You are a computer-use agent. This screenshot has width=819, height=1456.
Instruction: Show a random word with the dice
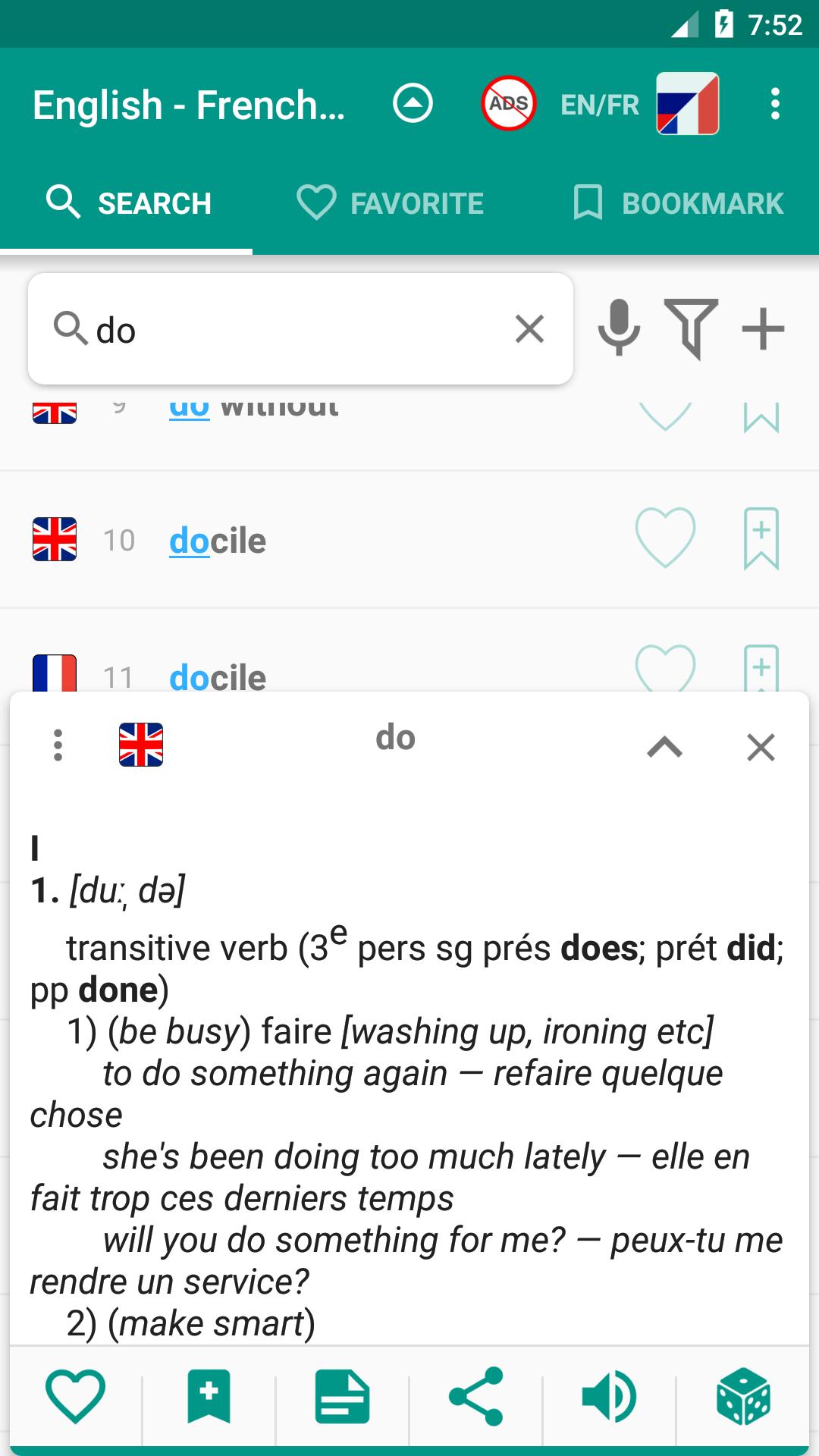point(743,1396)
